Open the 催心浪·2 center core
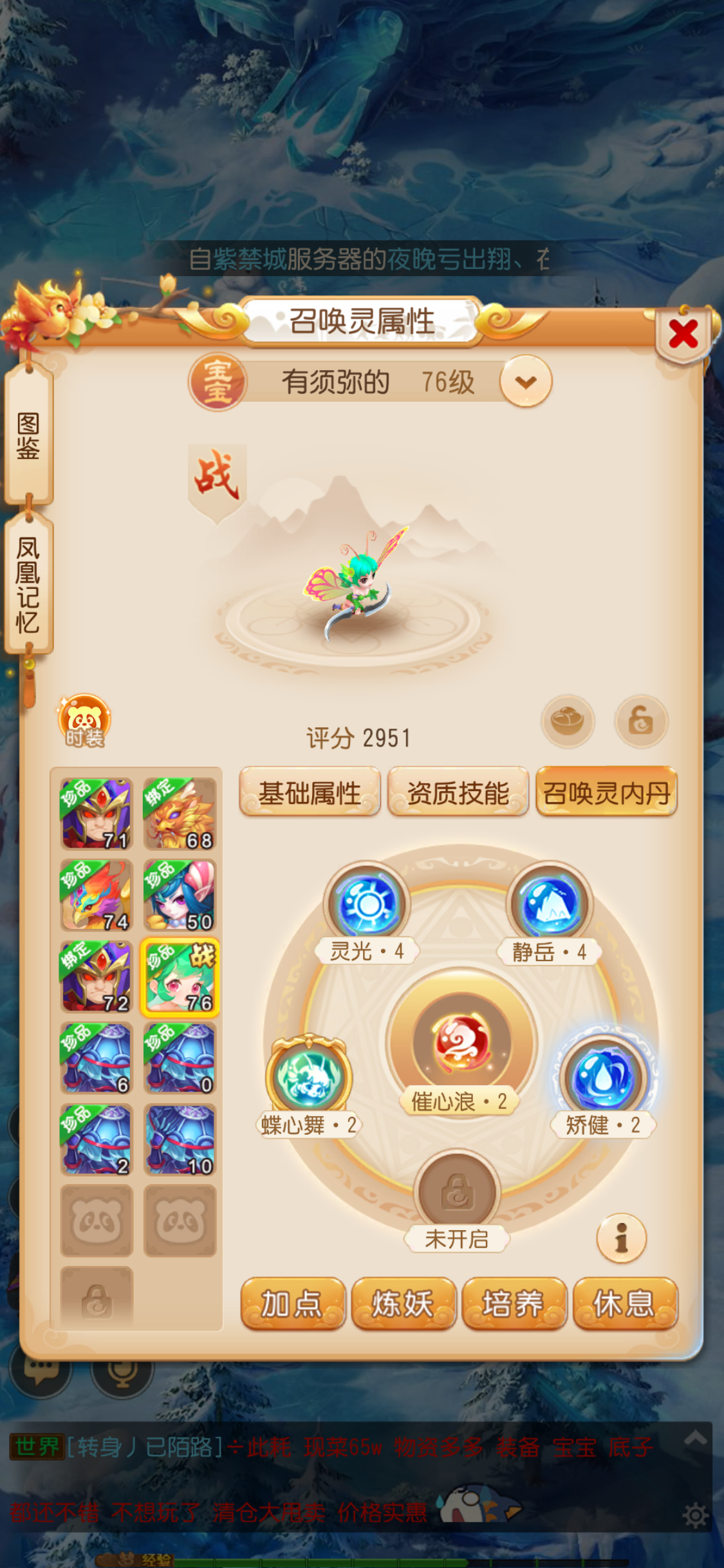 (461, 1043)
